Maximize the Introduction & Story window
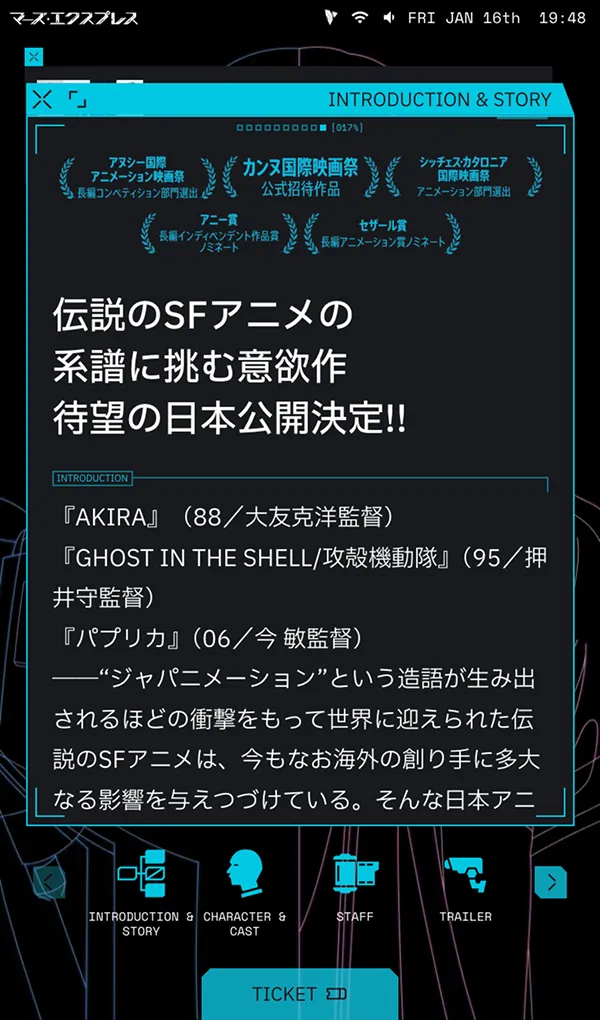The height and width of the screenshot is (1020, 600). pyautogui.click(x=77, y=99)
